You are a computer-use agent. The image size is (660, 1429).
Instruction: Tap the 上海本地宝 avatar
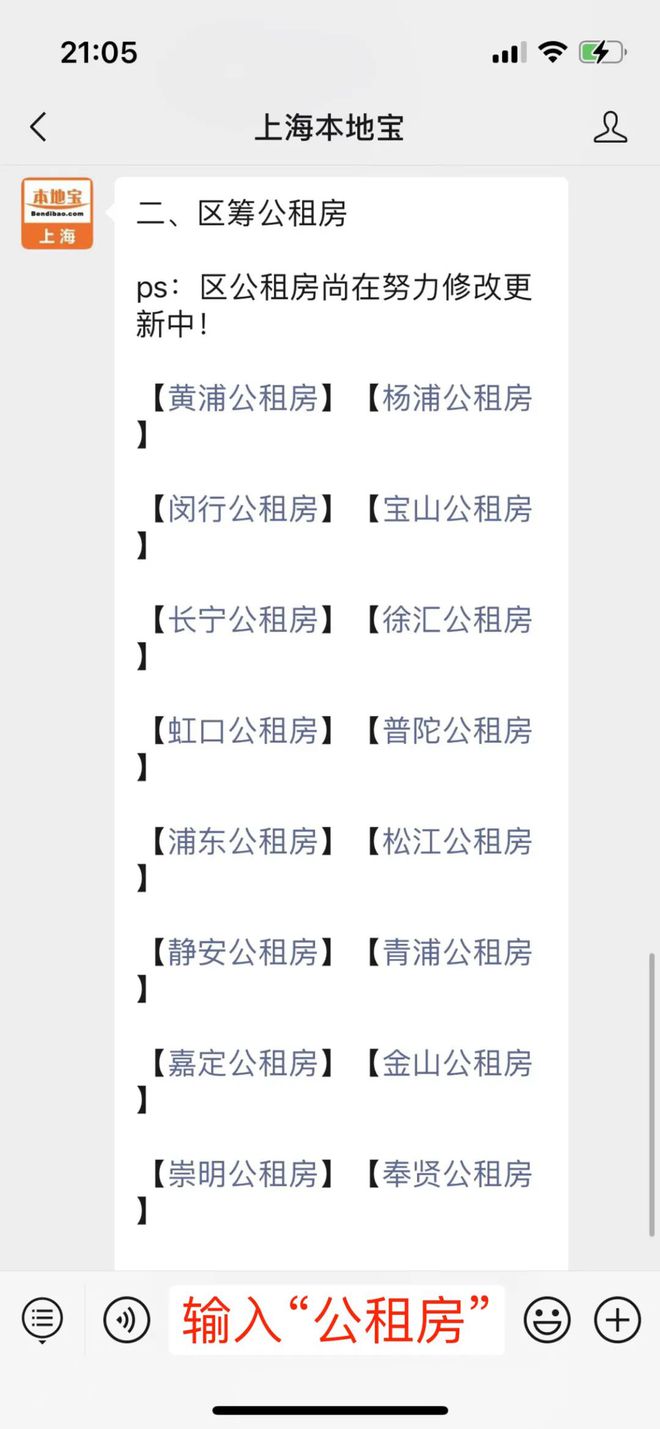57,213
